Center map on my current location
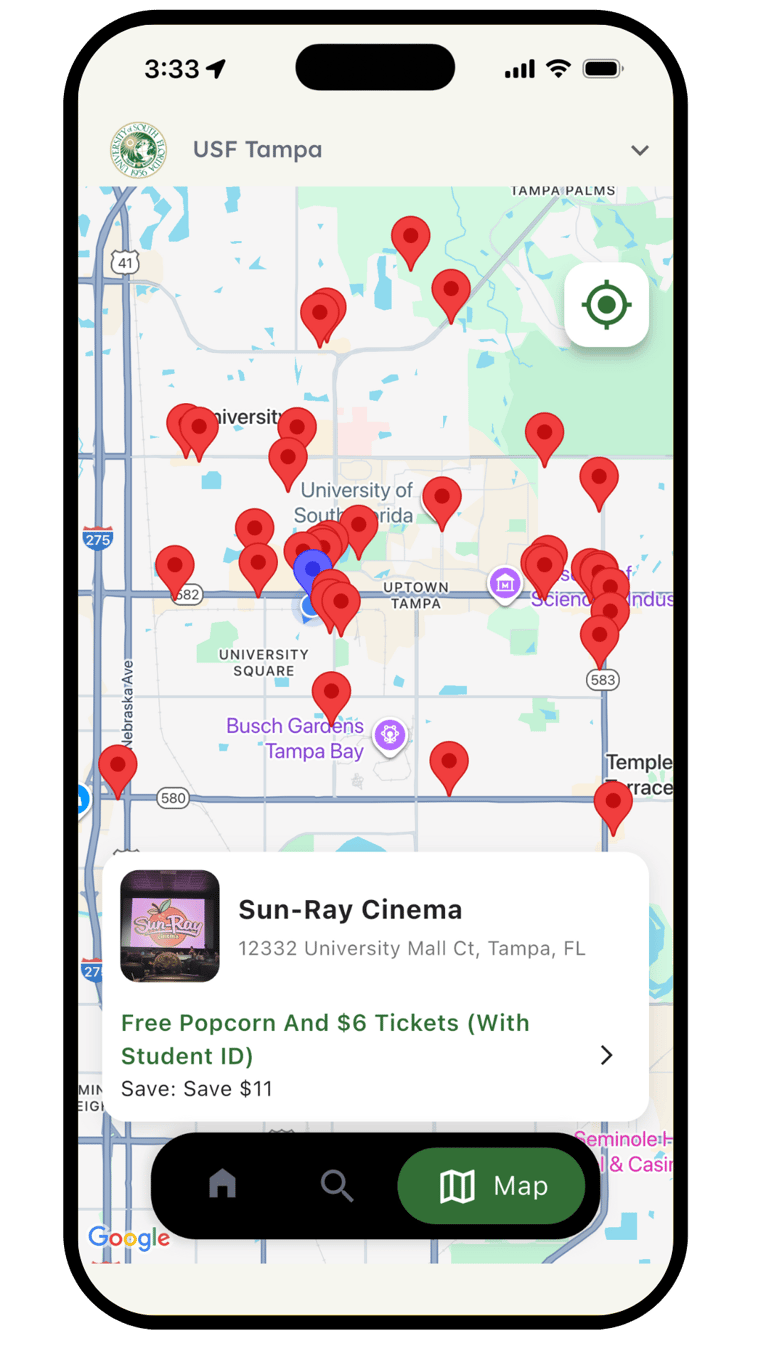Viewport: 768px width, 1365px height. pyautogui.click(x=606, y=305)
